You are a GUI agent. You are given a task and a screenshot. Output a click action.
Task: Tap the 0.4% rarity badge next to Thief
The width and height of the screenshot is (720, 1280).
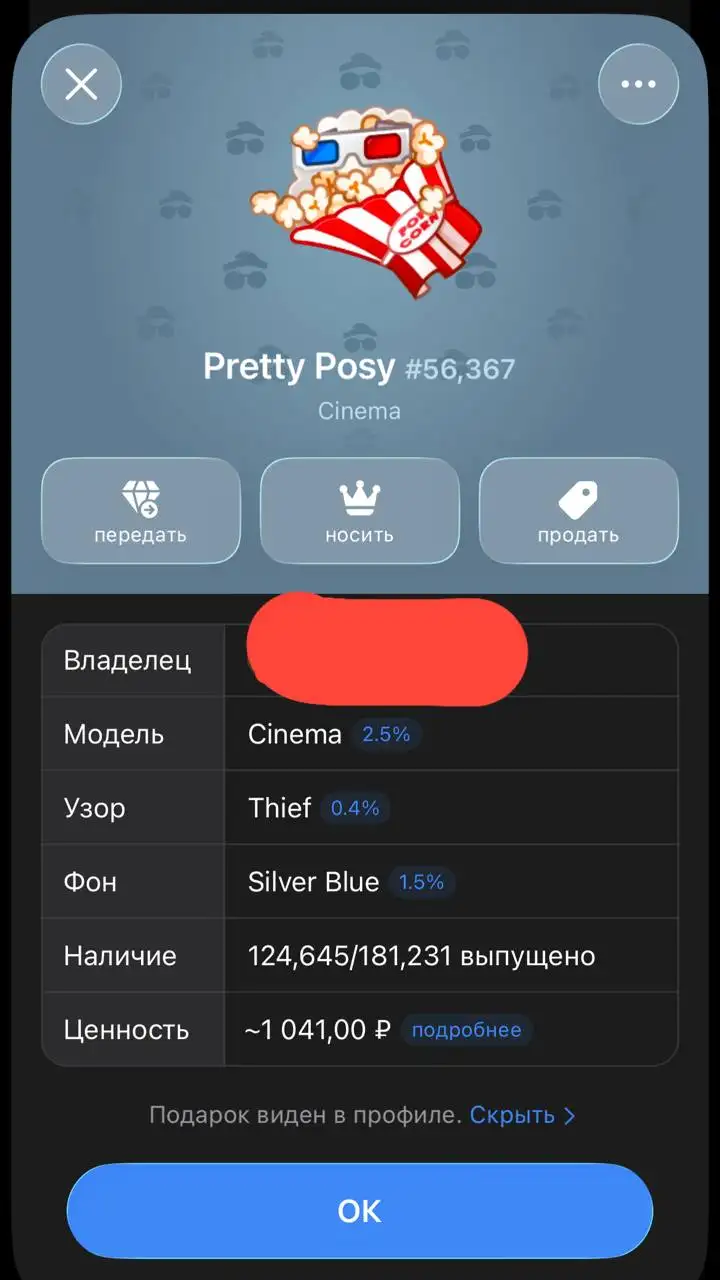click(357, 808)
